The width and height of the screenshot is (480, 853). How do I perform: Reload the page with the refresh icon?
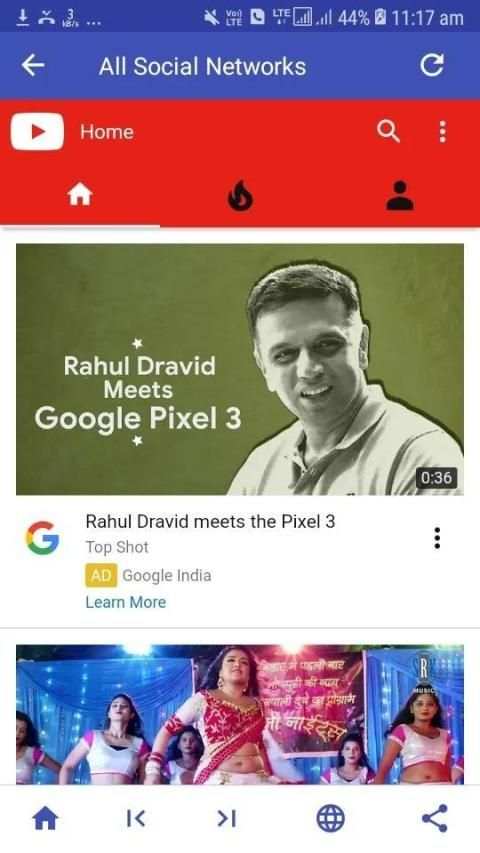432,65
